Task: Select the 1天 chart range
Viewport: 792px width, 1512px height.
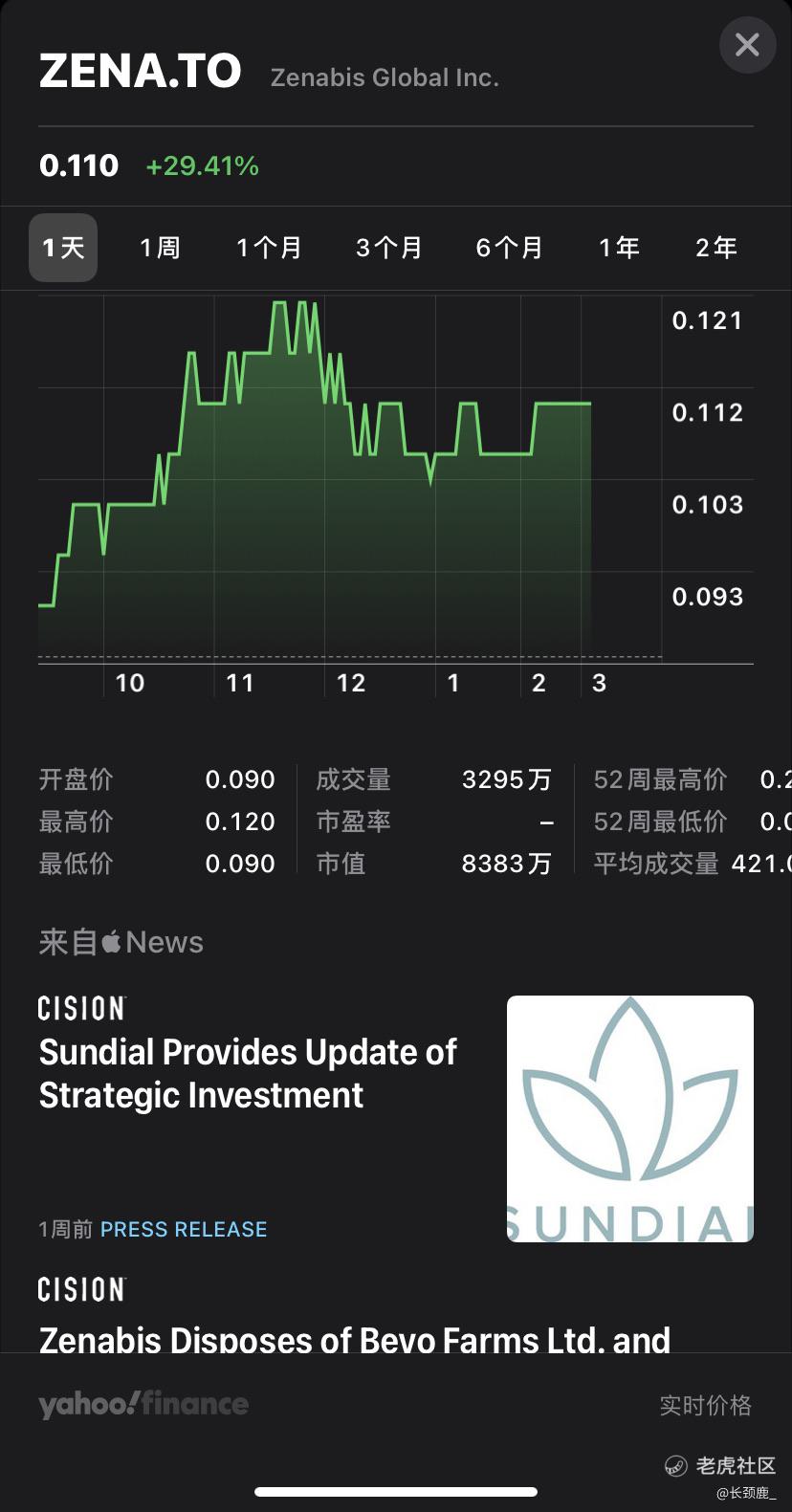Action: coord(63,248)
